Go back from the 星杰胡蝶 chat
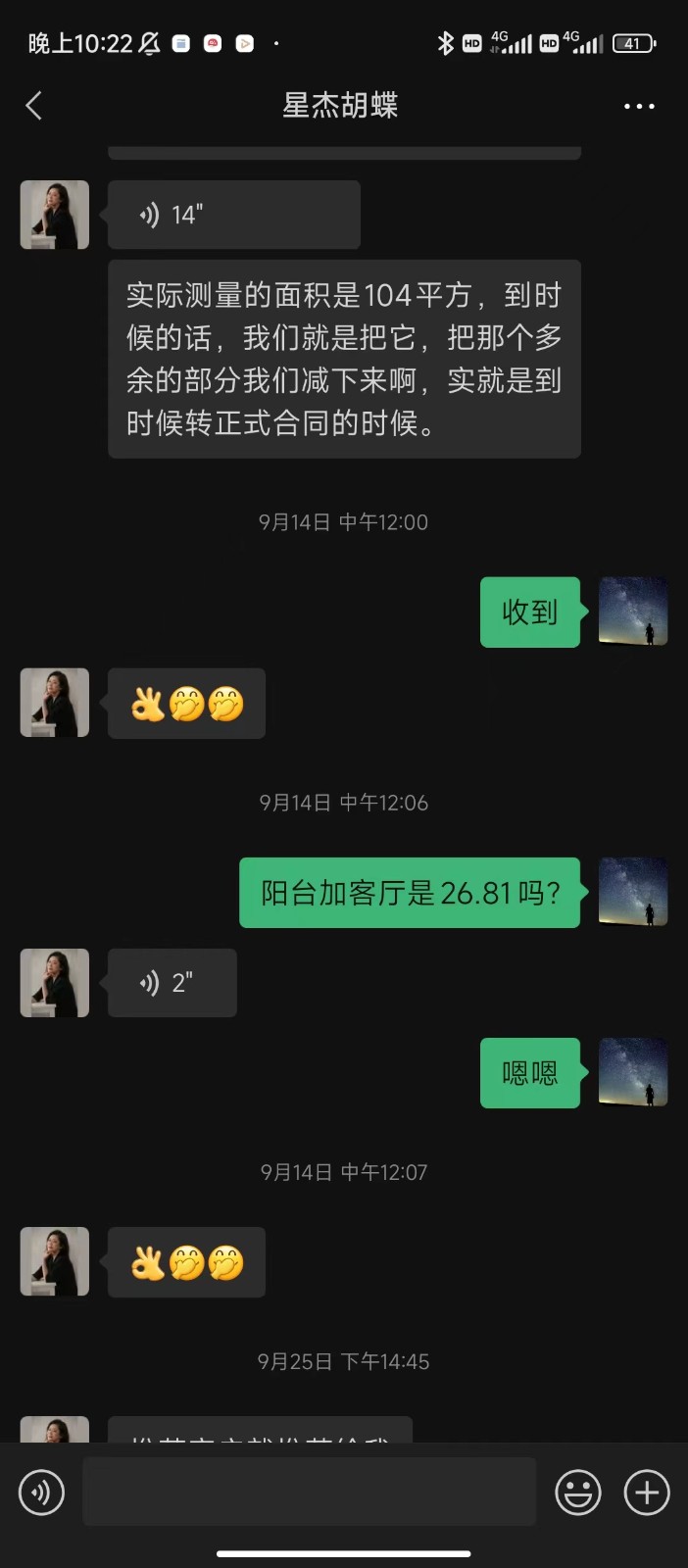Viewport: 688px width, 1568px height. pyautogui.click(x=34, y=106)
